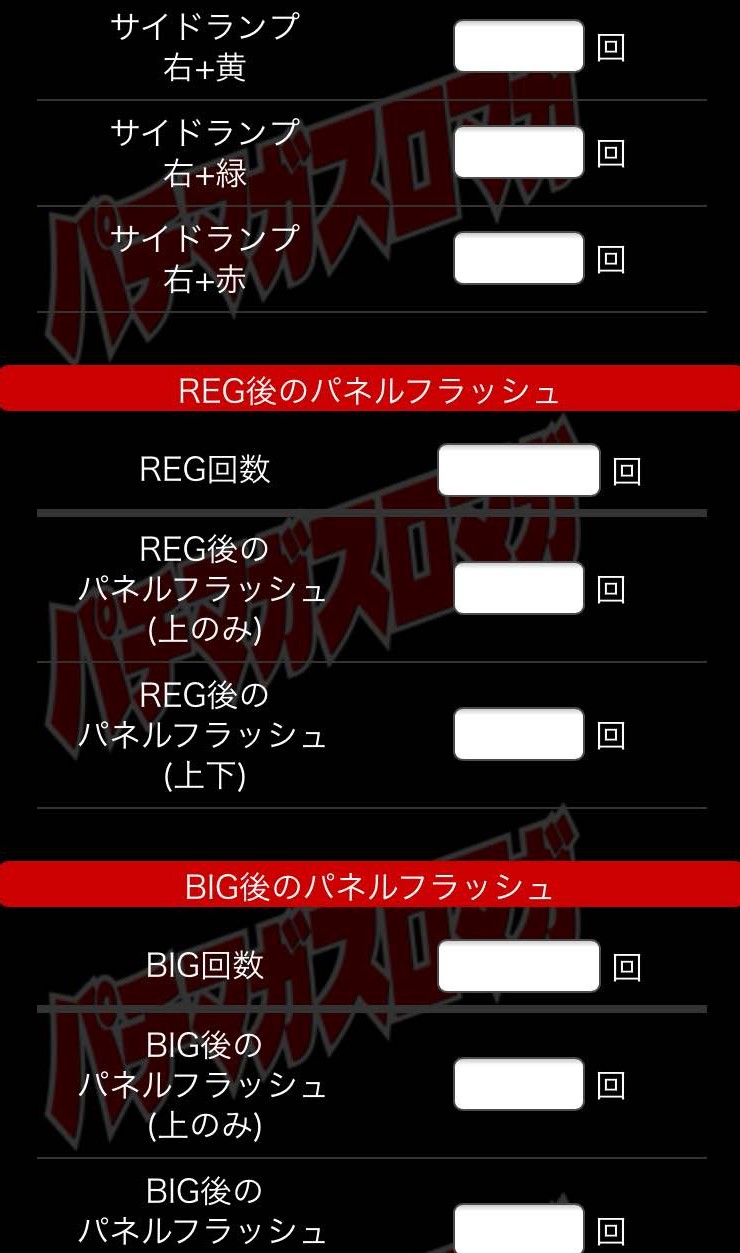Focus the BIG回数 input field

tap(518, 966)
